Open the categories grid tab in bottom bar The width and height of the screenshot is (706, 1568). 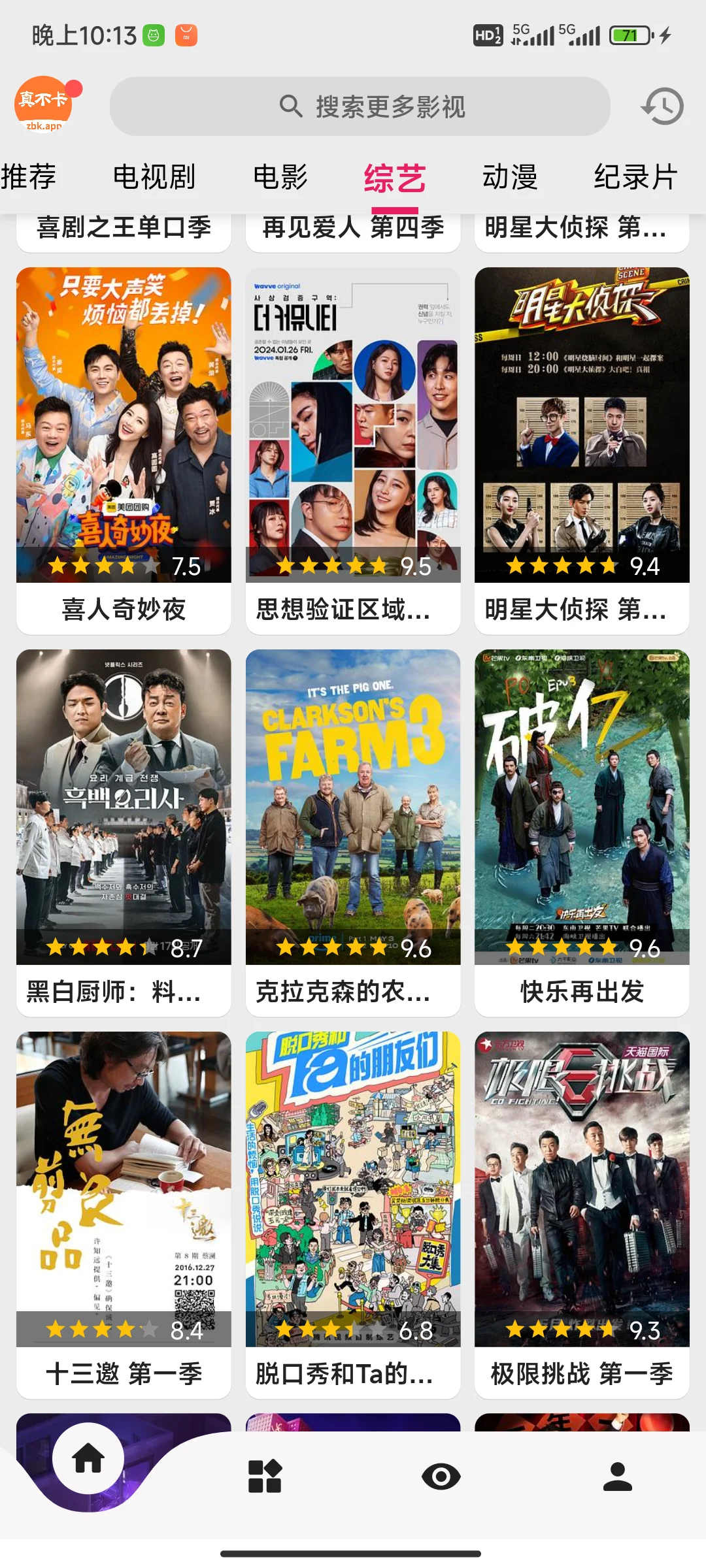(x=265, y=1477)
